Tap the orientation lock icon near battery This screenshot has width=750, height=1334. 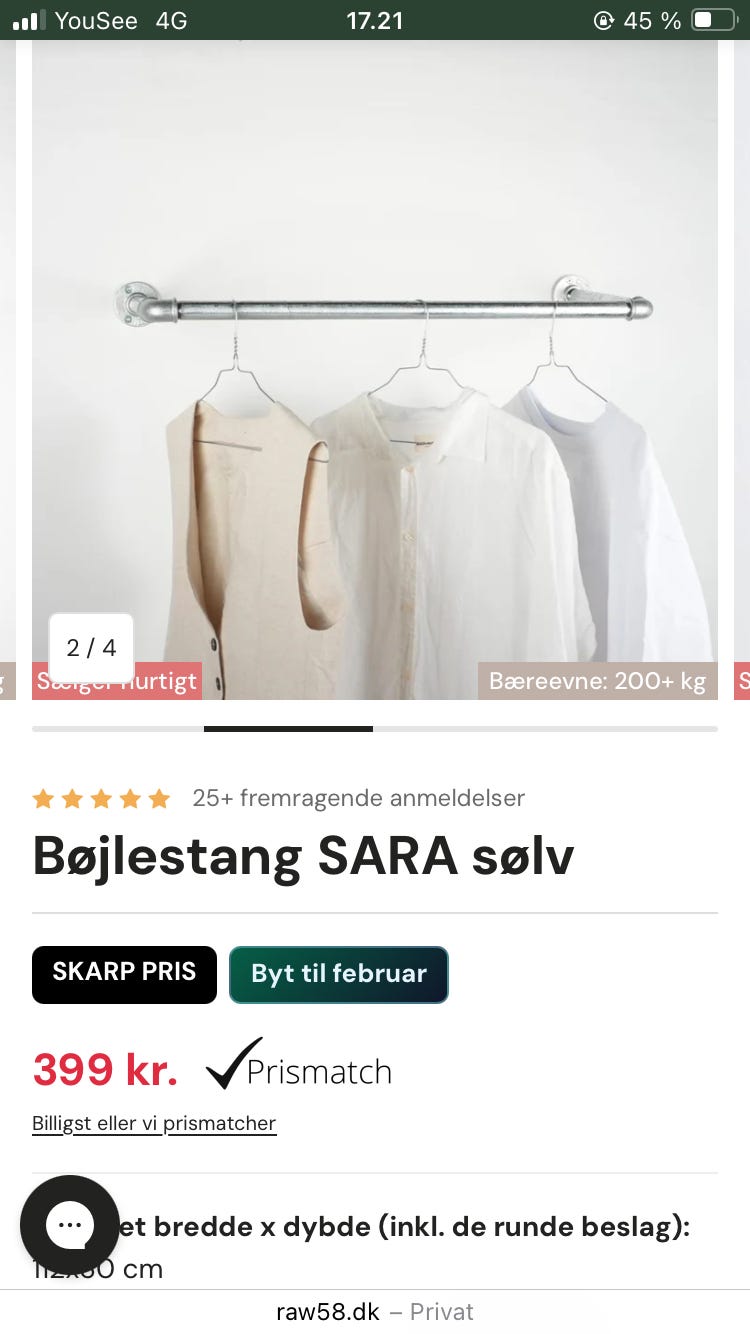604,19
